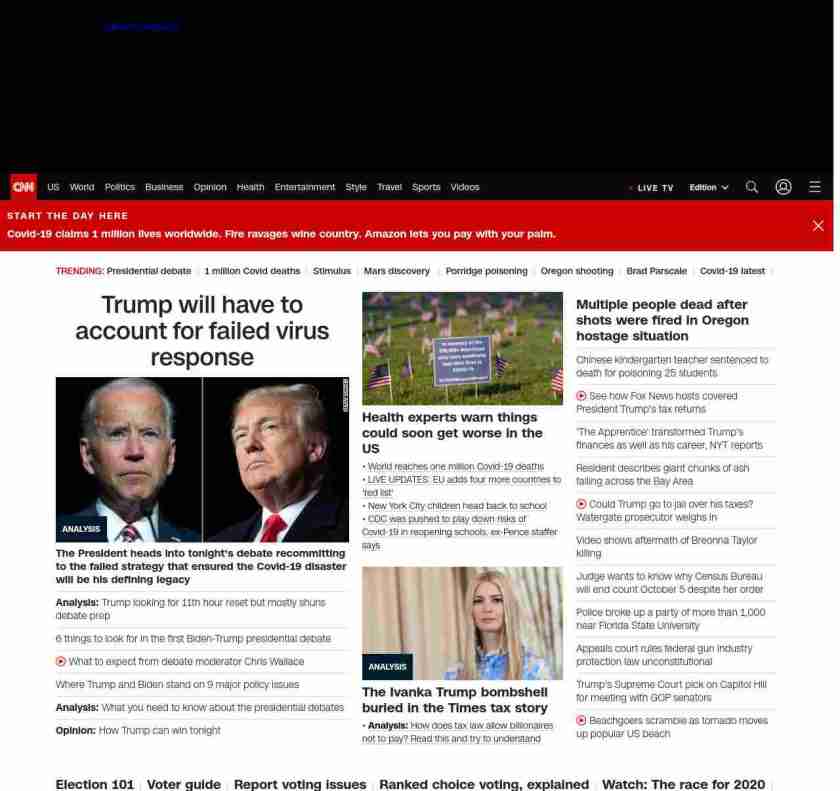Image resolution: width=840 pixels, height=791 pixels.
Task: Dismiss the Start The Day Here banner
Action: coord(818,226)
